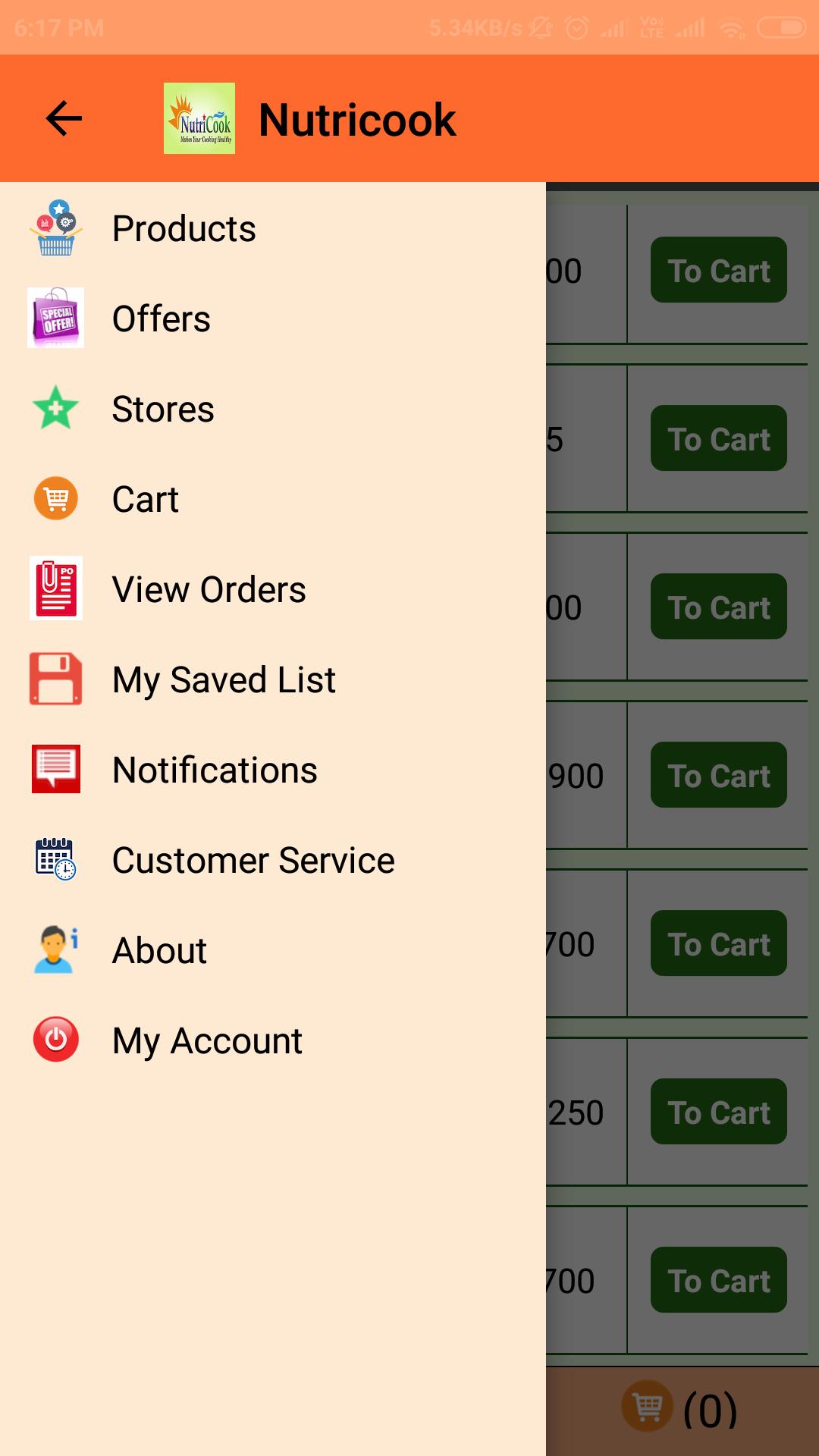
Task: Open Cart from the drawer menu
Action: coord(145,499)
